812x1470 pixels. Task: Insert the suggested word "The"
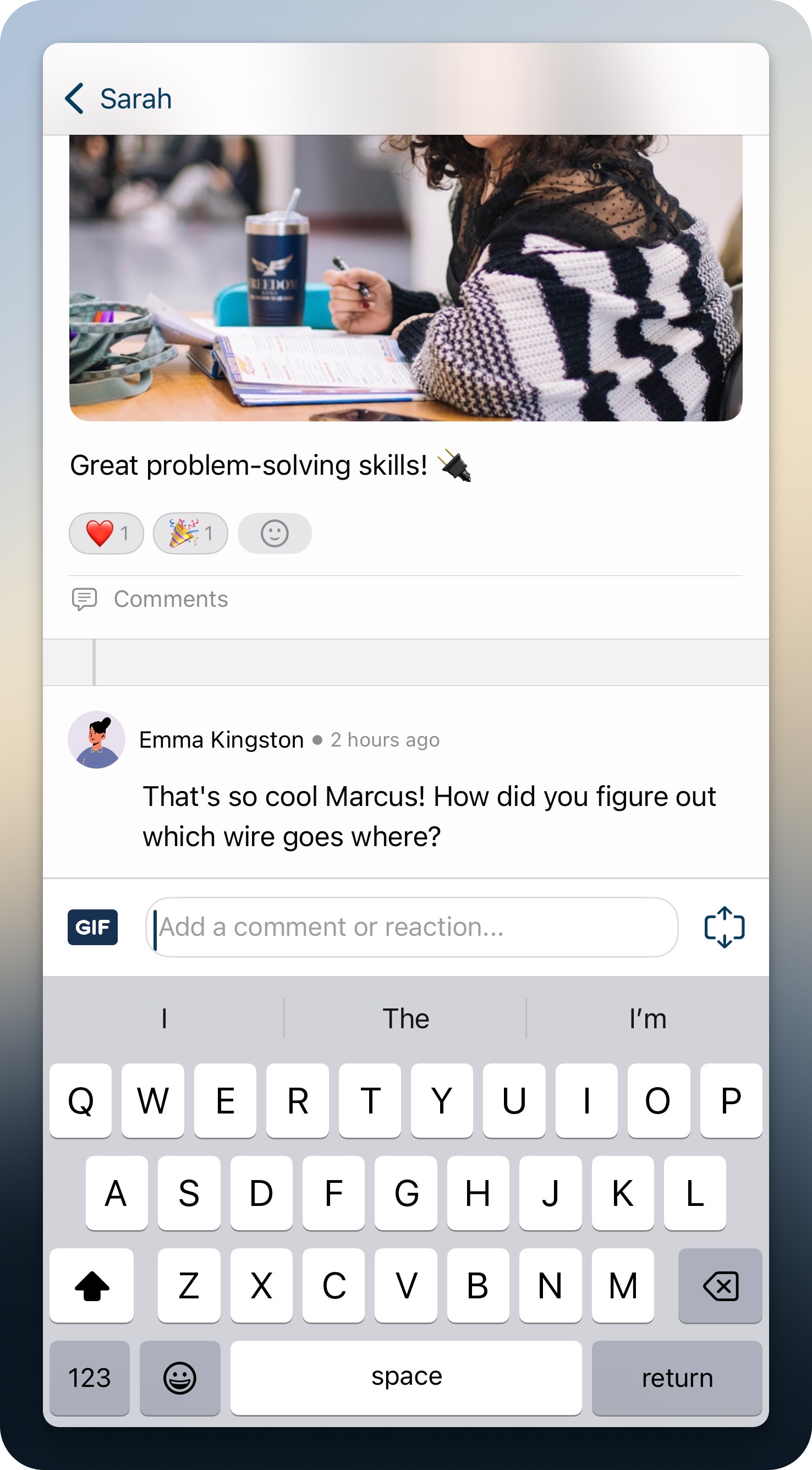tap(405, 1019)
